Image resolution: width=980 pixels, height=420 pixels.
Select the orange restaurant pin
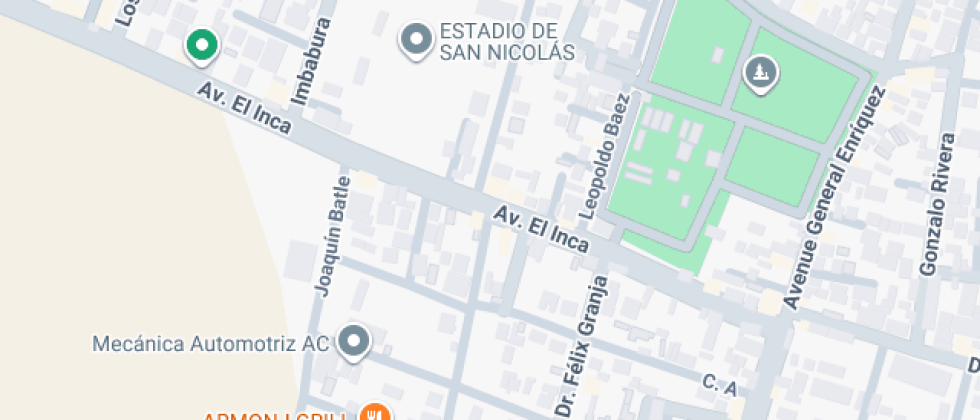375,412
